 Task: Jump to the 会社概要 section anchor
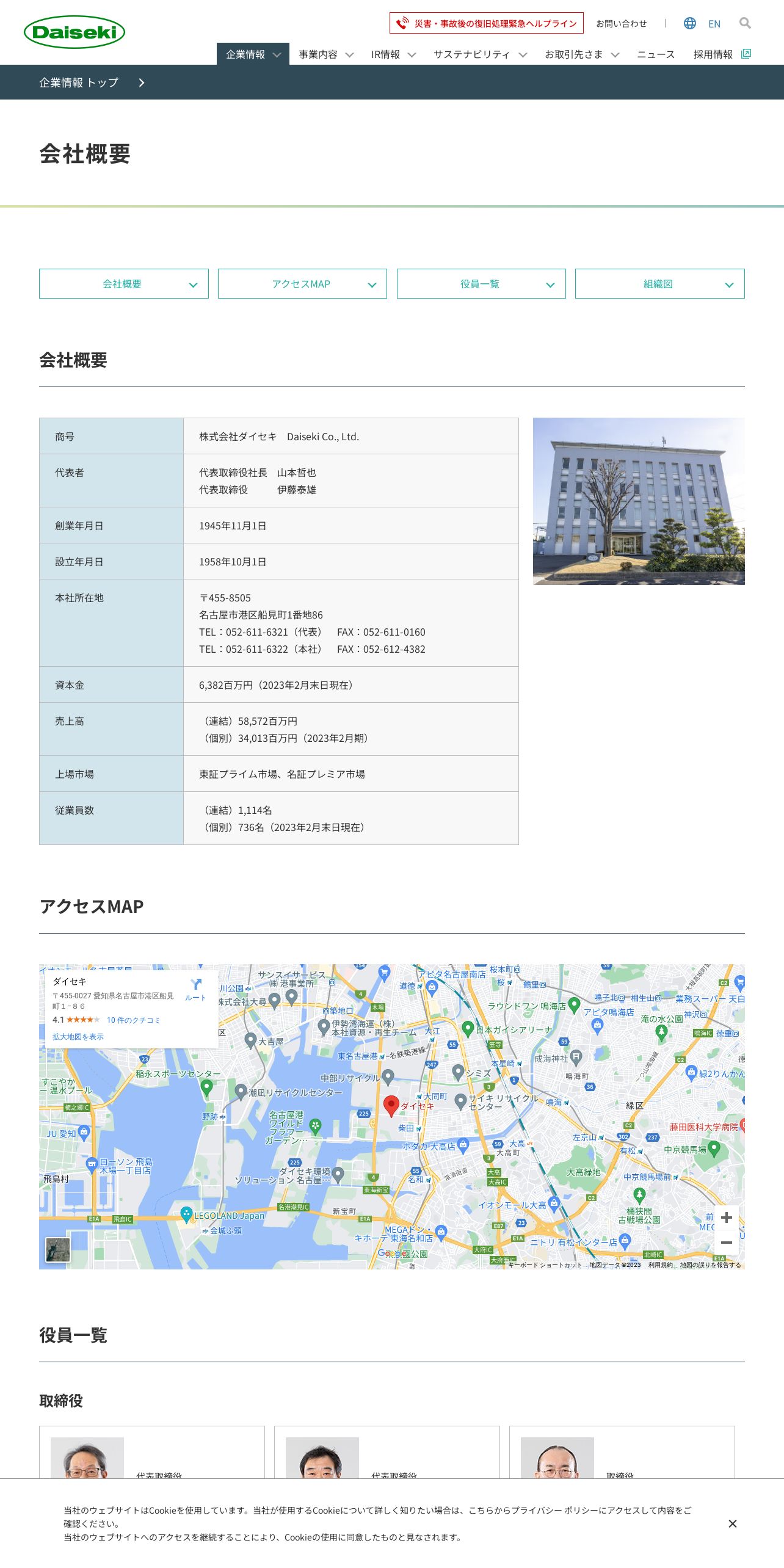pos(124,284)
